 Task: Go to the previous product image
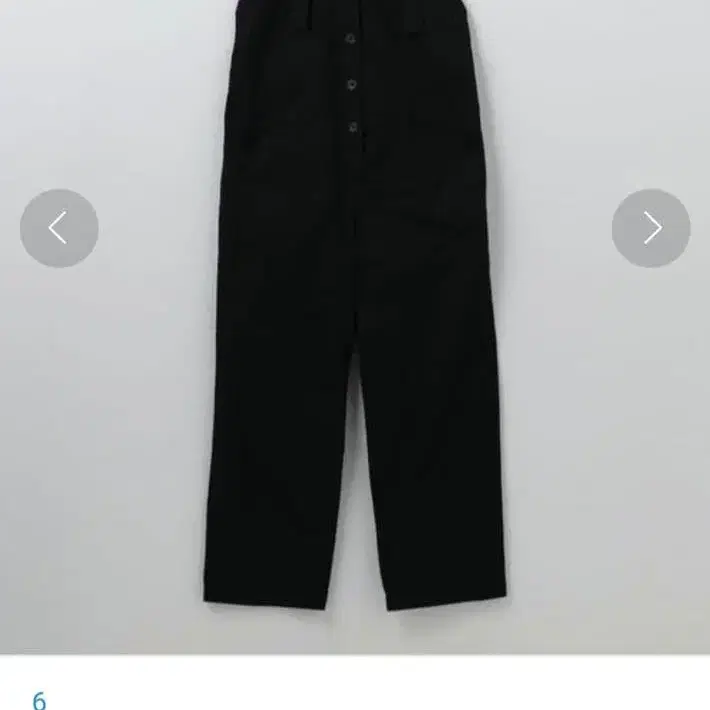[59, 228]
